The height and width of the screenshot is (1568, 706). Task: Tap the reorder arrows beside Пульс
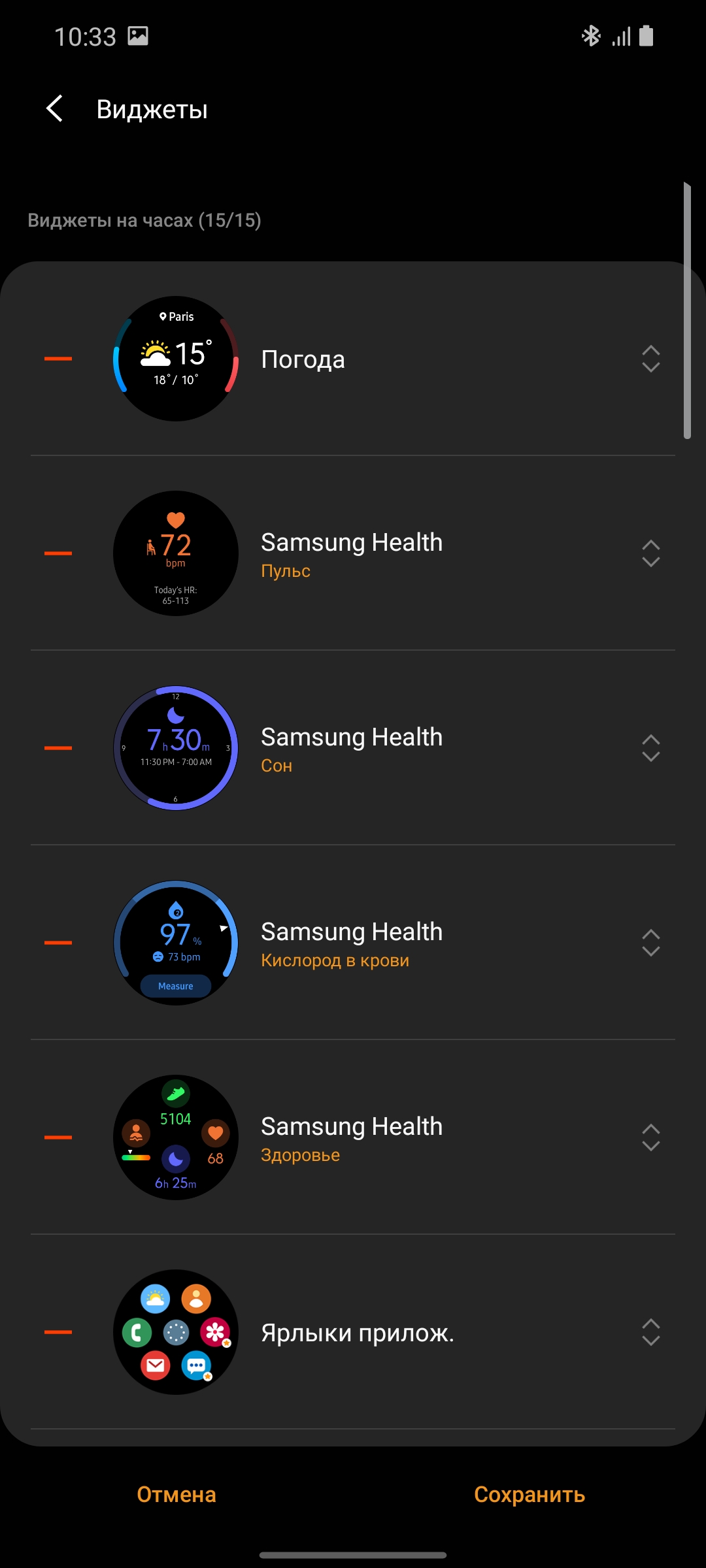(x=650, y=553)
